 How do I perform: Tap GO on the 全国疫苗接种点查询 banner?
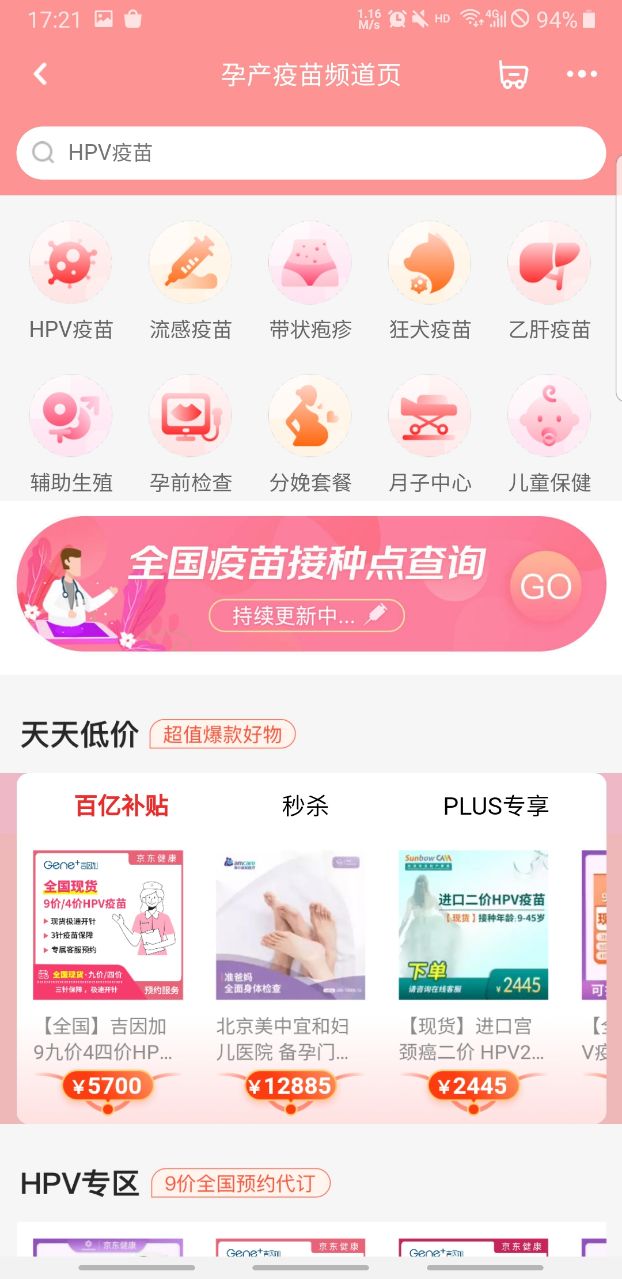545,586
